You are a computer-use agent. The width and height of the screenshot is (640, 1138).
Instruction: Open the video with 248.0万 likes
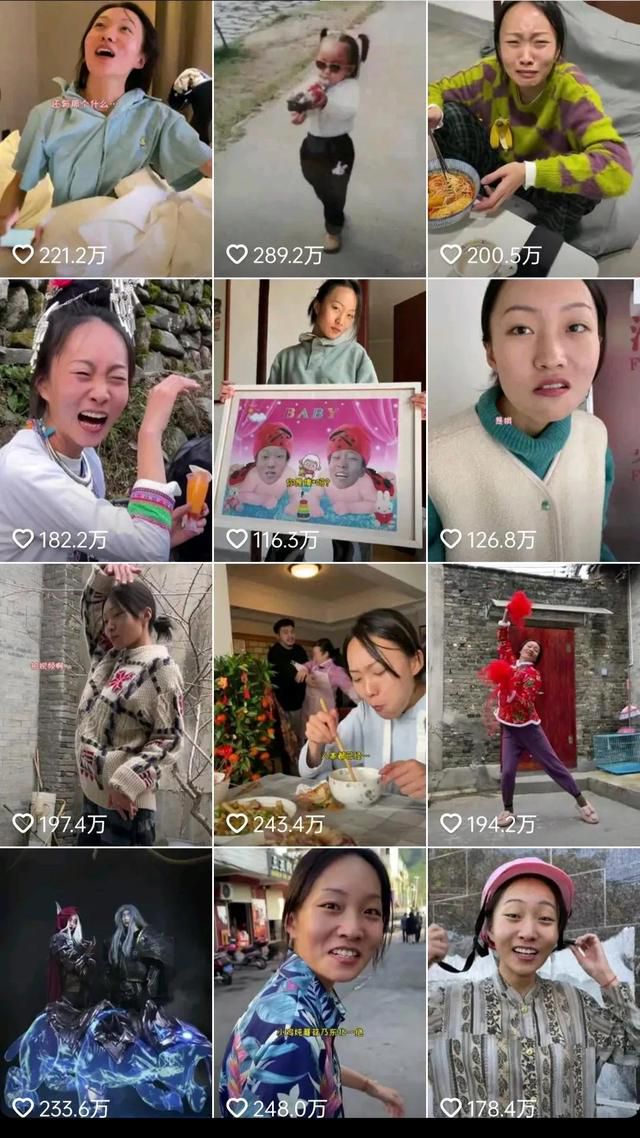pos(320,983)
